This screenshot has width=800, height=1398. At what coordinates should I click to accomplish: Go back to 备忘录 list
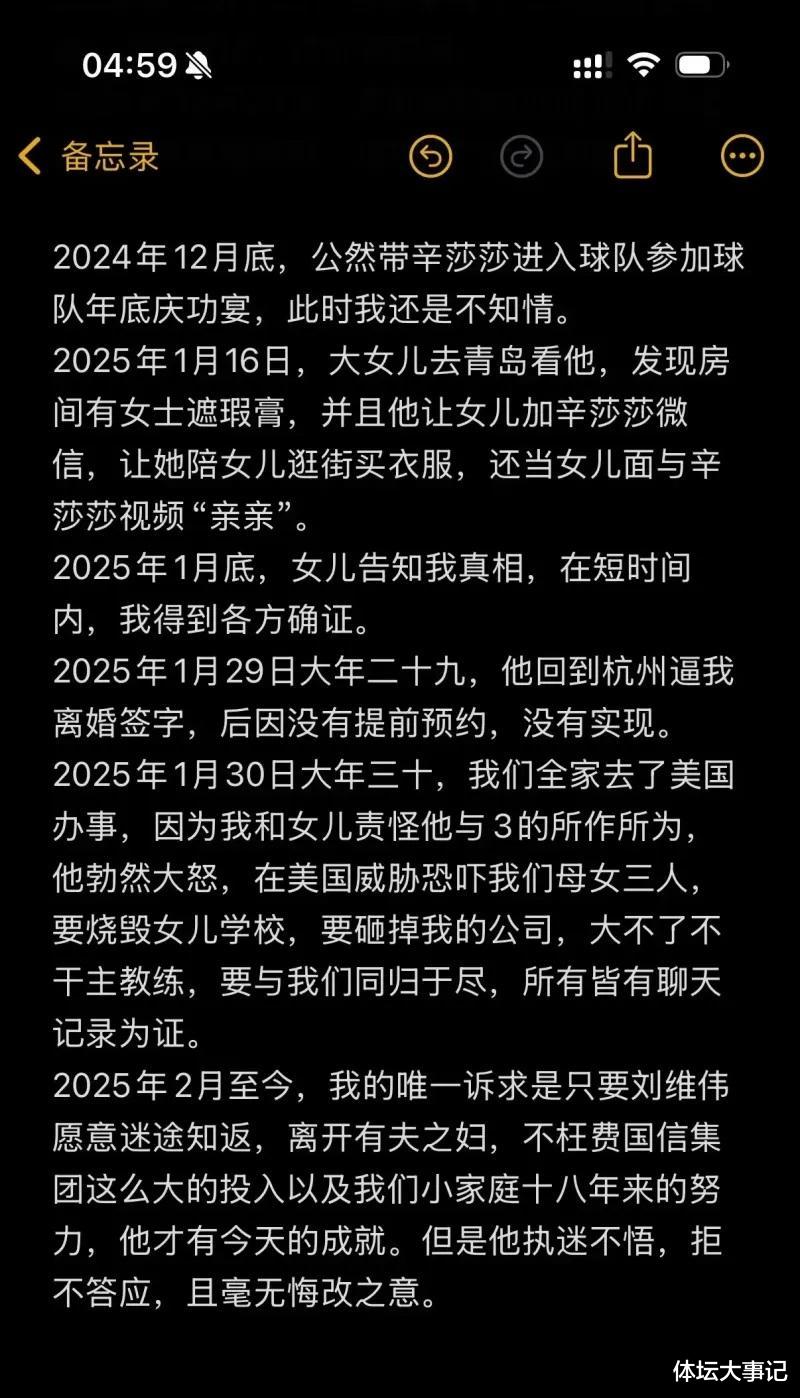tap(89, 157)
